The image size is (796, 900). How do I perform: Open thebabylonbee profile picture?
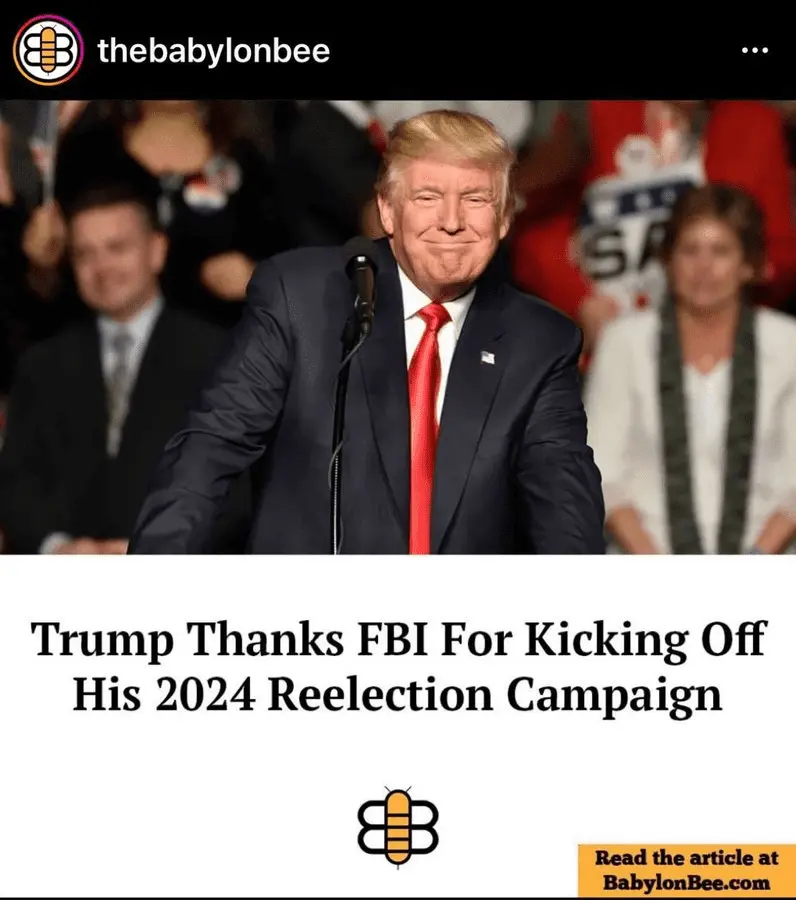tap(47, 49)
